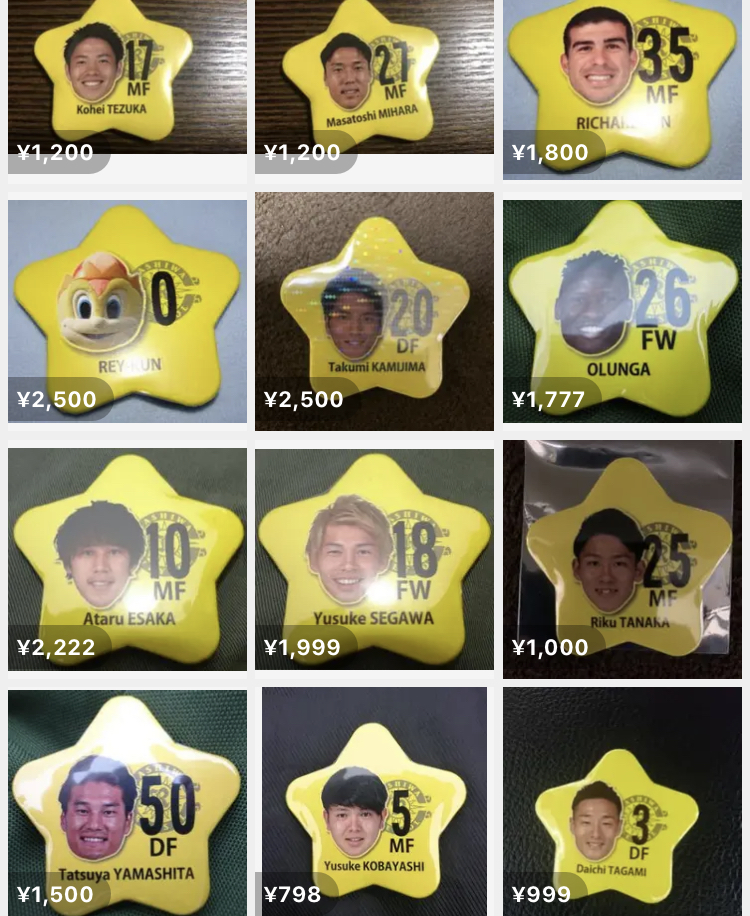Viewport: 750px width, 916px height.
Task: Open the Tatsuya YAMASHITA badge listing
Action: tap(127, 800)
